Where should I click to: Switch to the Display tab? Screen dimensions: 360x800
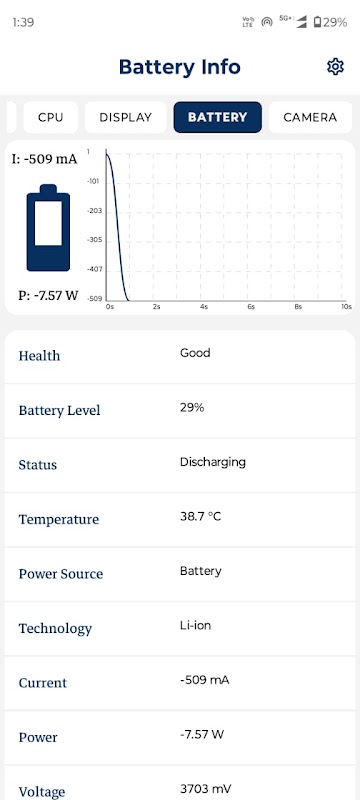pos(125,117)
